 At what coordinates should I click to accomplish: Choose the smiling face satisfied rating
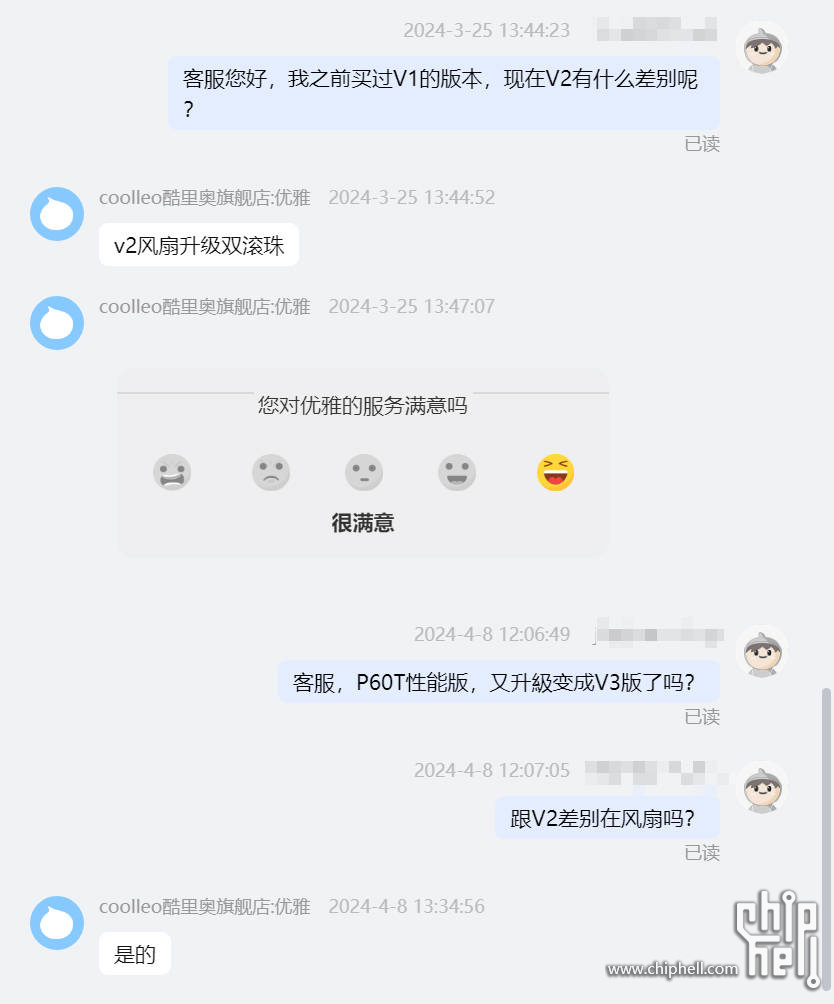click(457, 472)
